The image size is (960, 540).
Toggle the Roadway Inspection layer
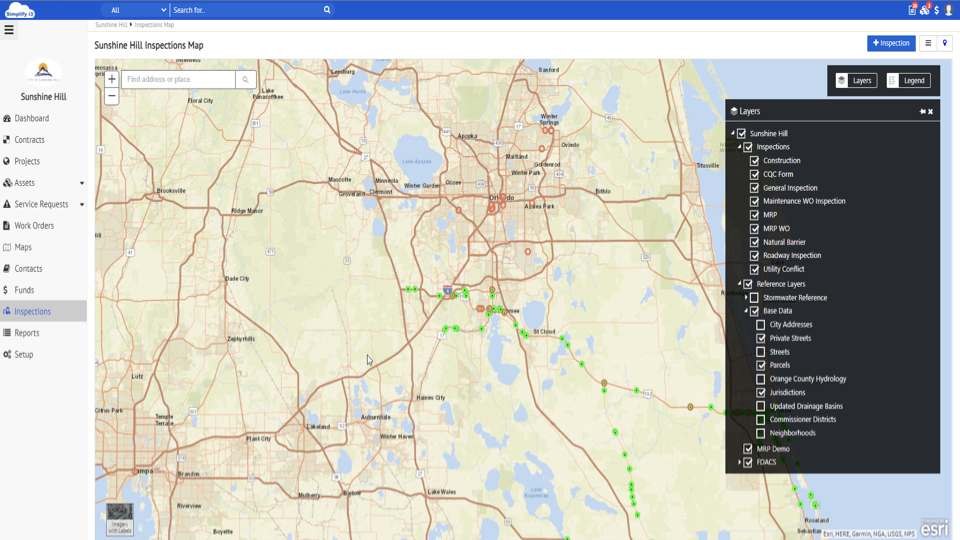pos(755,255)
